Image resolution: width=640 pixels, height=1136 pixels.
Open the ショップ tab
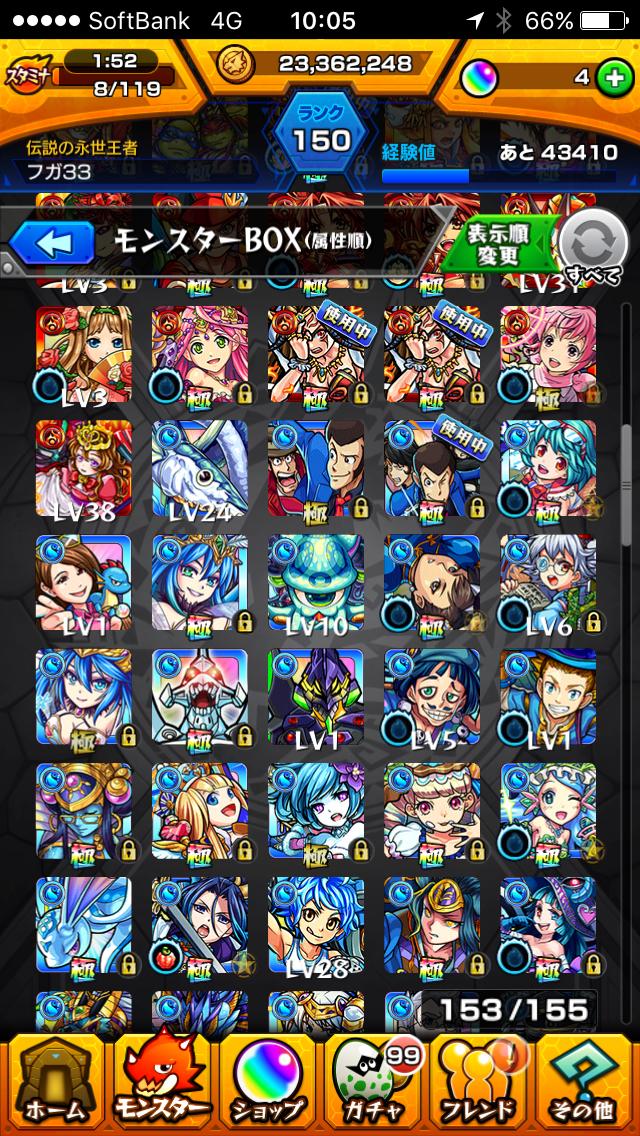tap(267, 1080)
